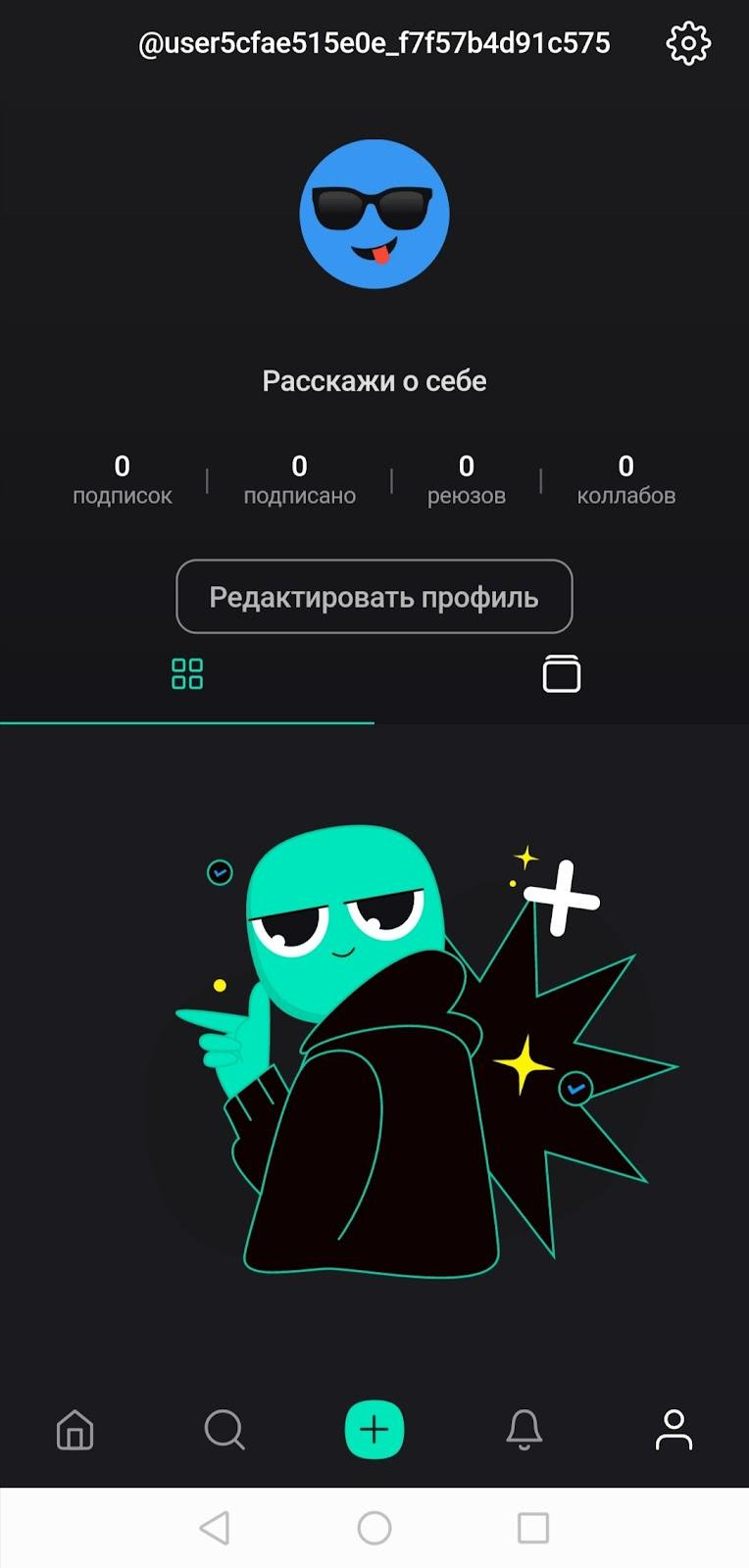The width and height of the screenshot is (749, 1568).
Task: Select the profile tab in the bottom bar
Action: coord(674,1430)
